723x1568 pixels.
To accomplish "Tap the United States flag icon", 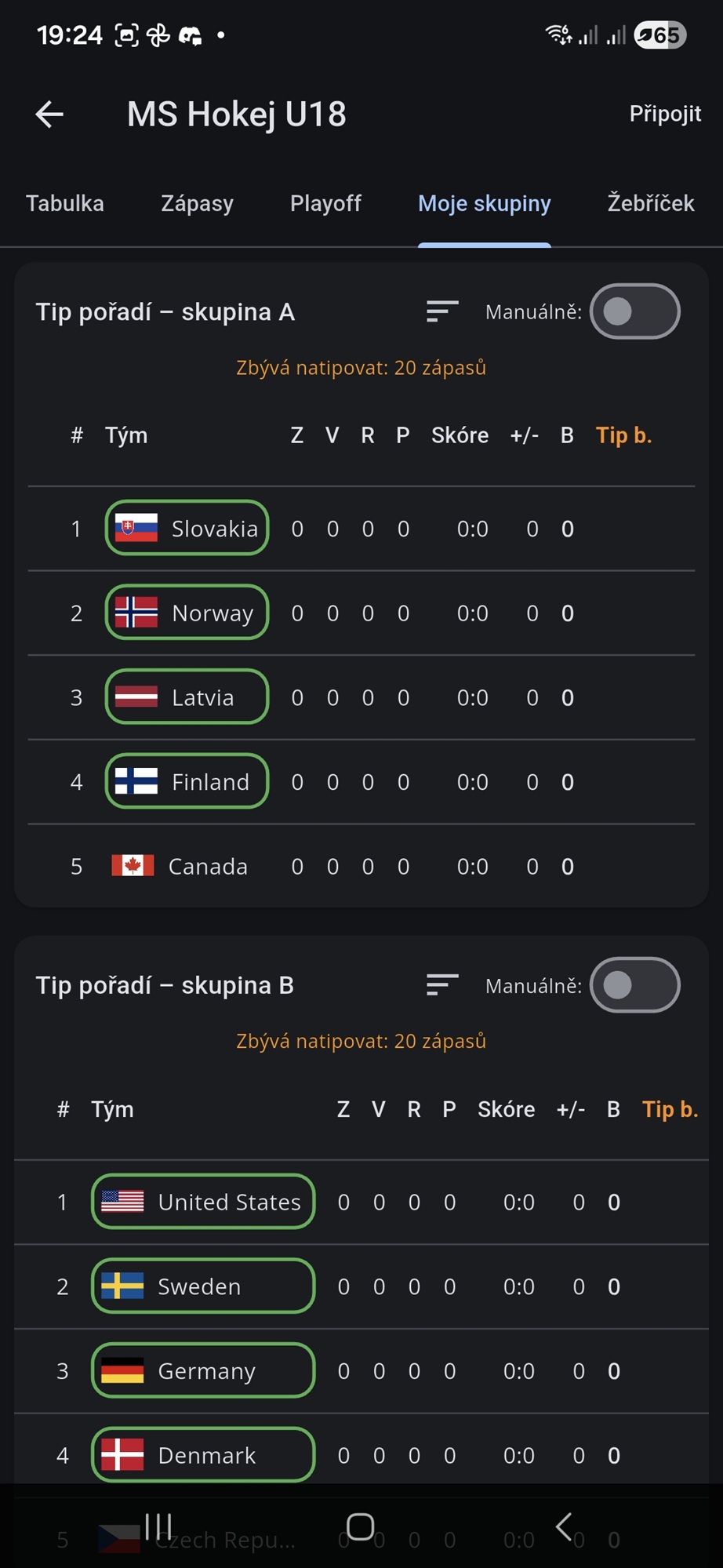I will [122, 1202].
